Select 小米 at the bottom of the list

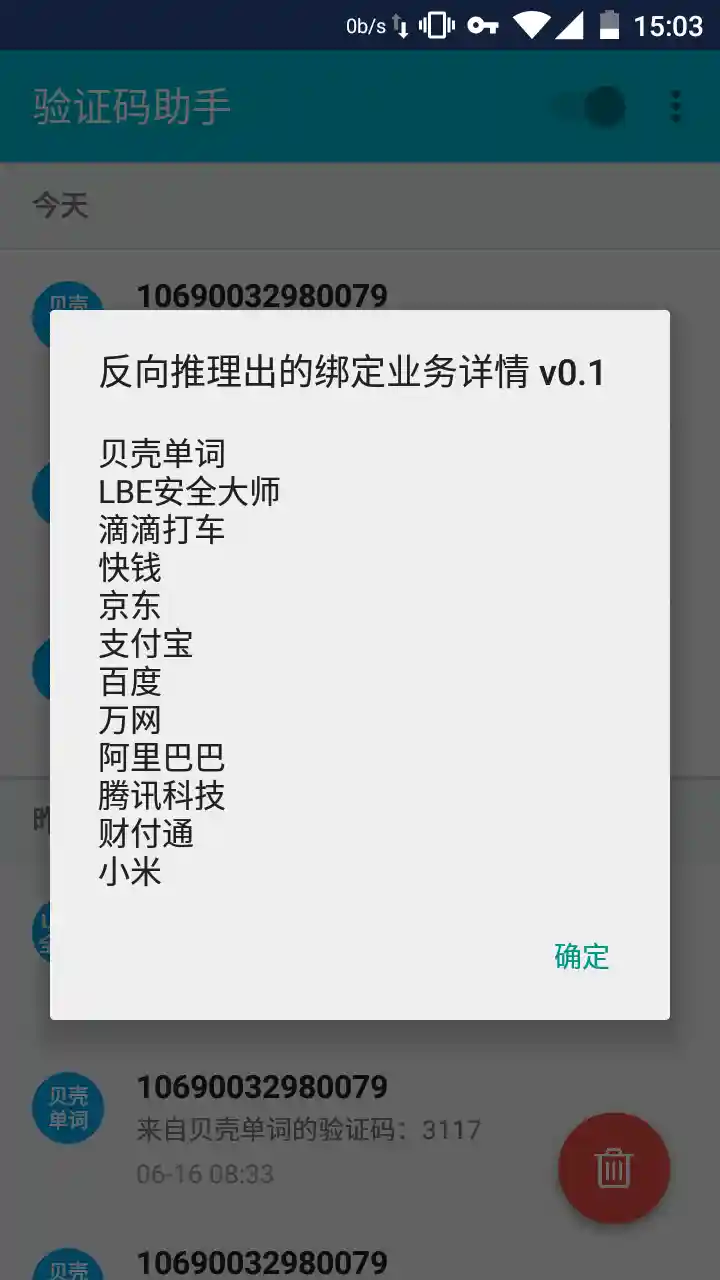128,872
